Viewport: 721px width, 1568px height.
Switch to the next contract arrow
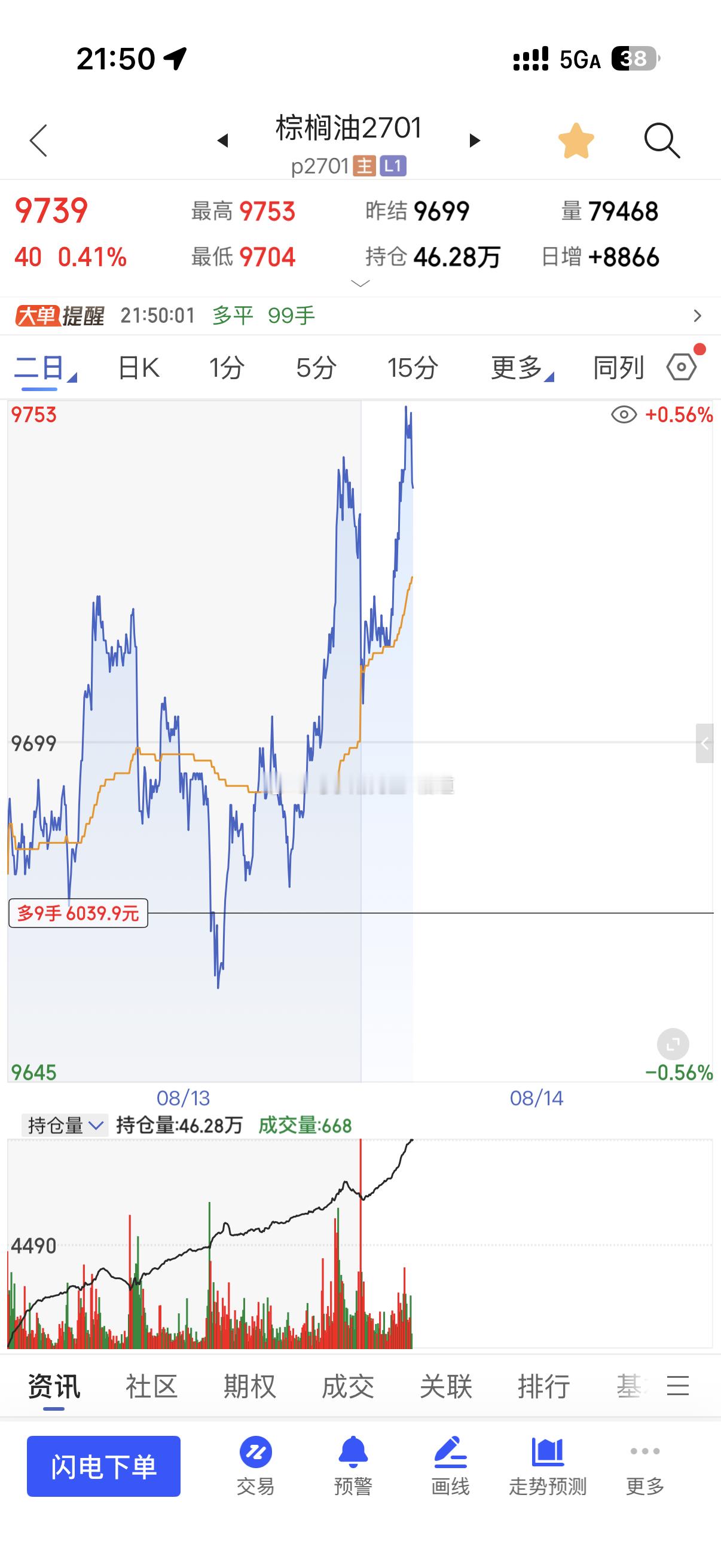point(475,141)
